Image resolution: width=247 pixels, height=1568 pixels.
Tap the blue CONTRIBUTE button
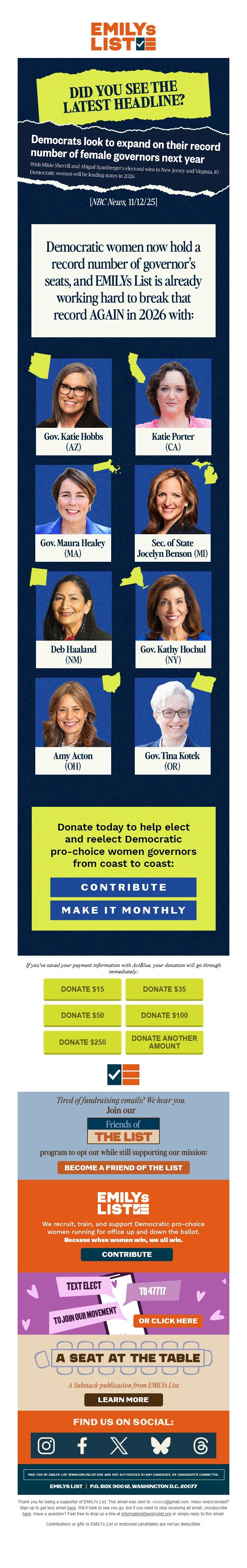tap(123, 887)
